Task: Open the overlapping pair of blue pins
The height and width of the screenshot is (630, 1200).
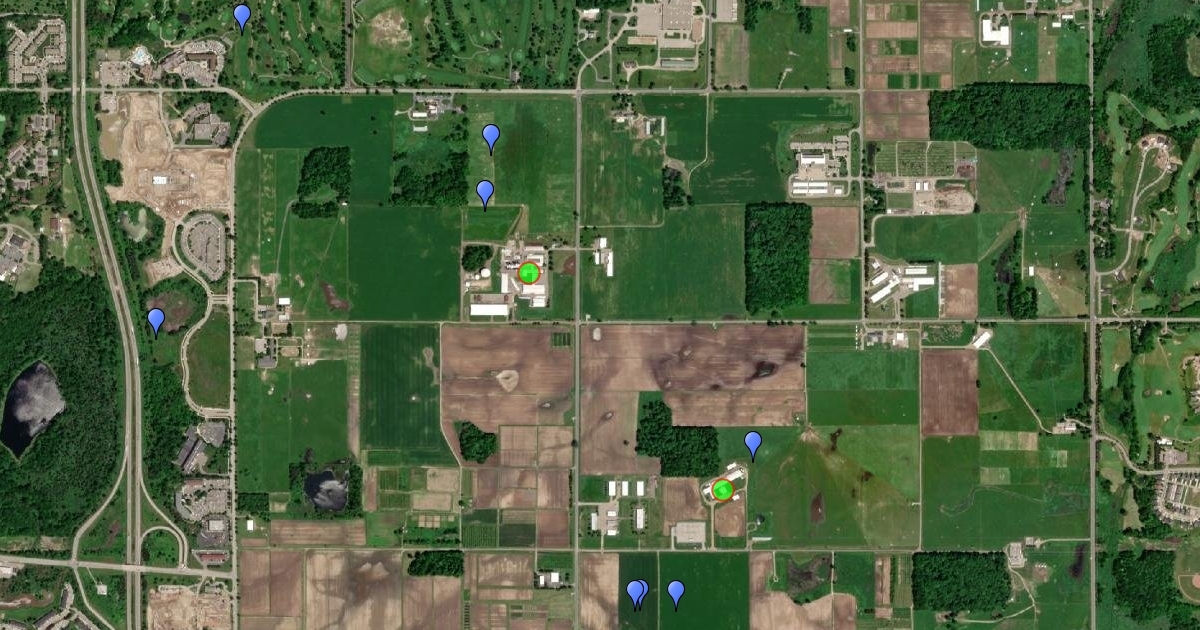Action: (636, 593)
